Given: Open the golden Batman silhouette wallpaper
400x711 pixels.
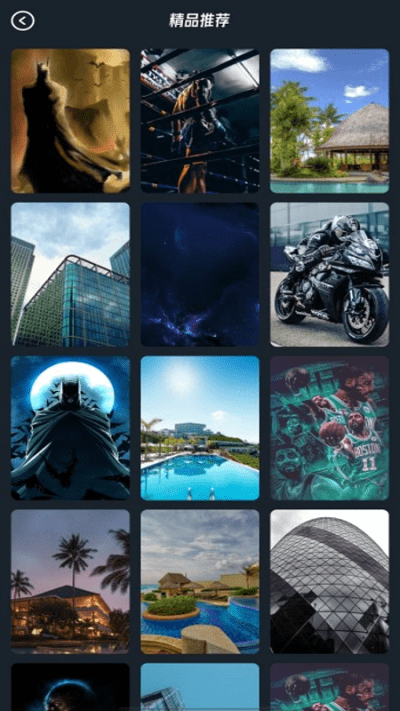Looking at the screenshot, I should click(x=70, y=121).
